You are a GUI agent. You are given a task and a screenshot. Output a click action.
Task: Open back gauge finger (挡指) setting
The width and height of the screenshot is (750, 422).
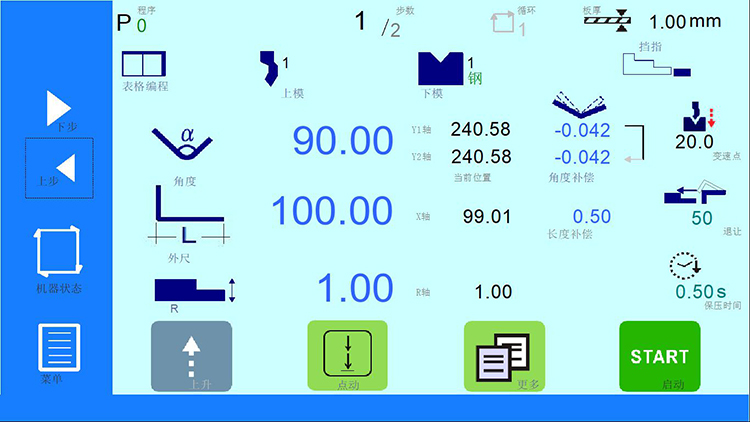(655, 64)
